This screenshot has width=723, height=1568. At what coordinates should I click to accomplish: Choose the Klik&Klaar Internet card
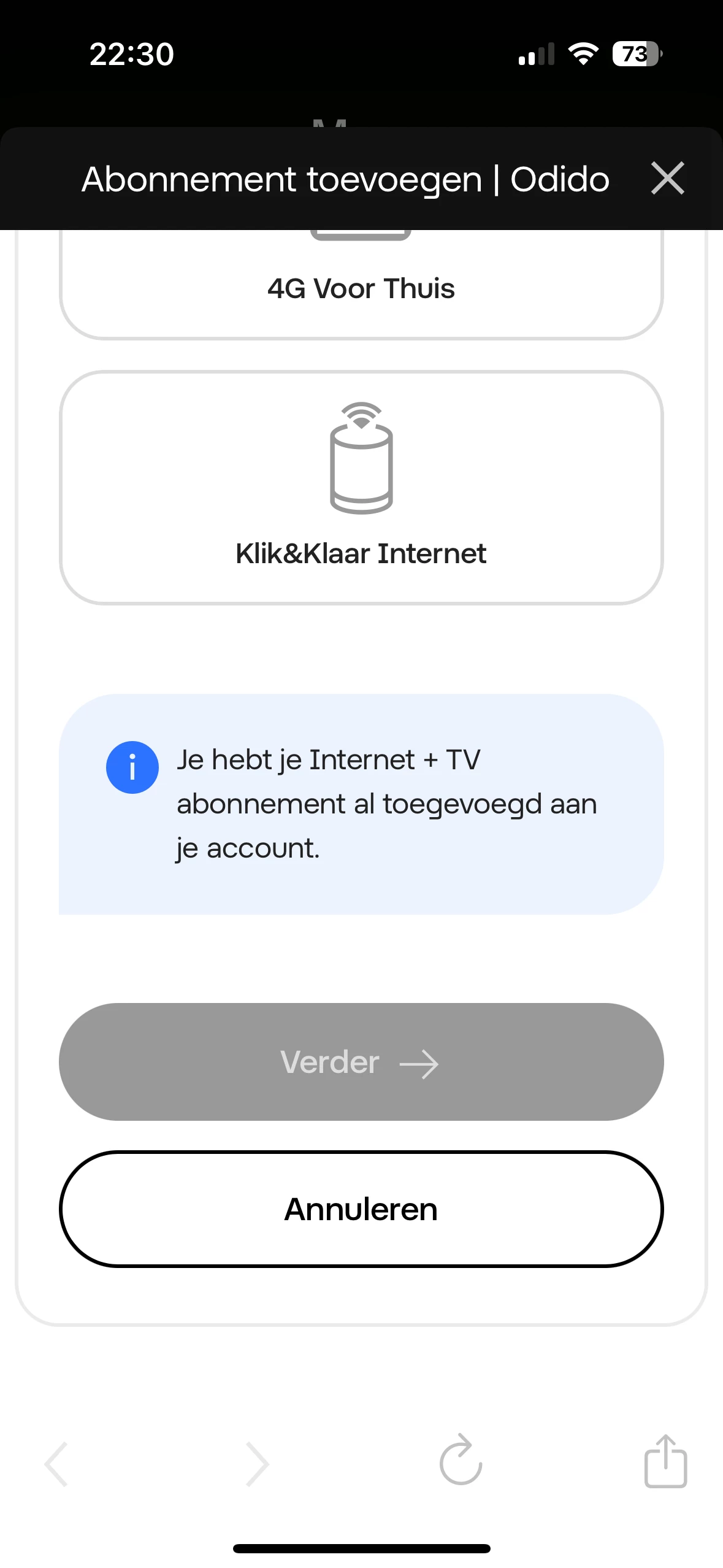point(361,488)
